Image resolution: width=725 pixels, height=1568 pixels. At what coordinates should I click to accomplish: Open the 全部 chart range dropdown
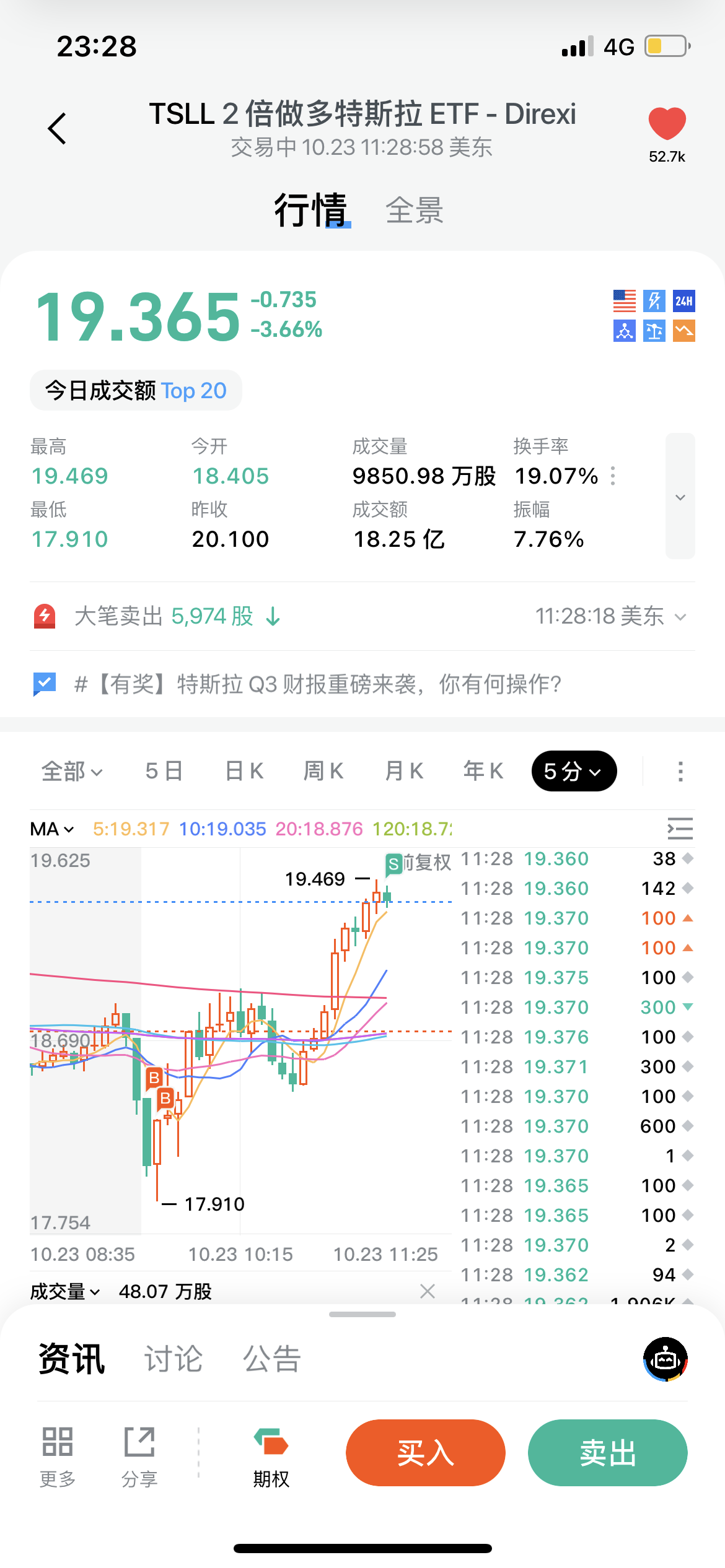click(71, 772)
